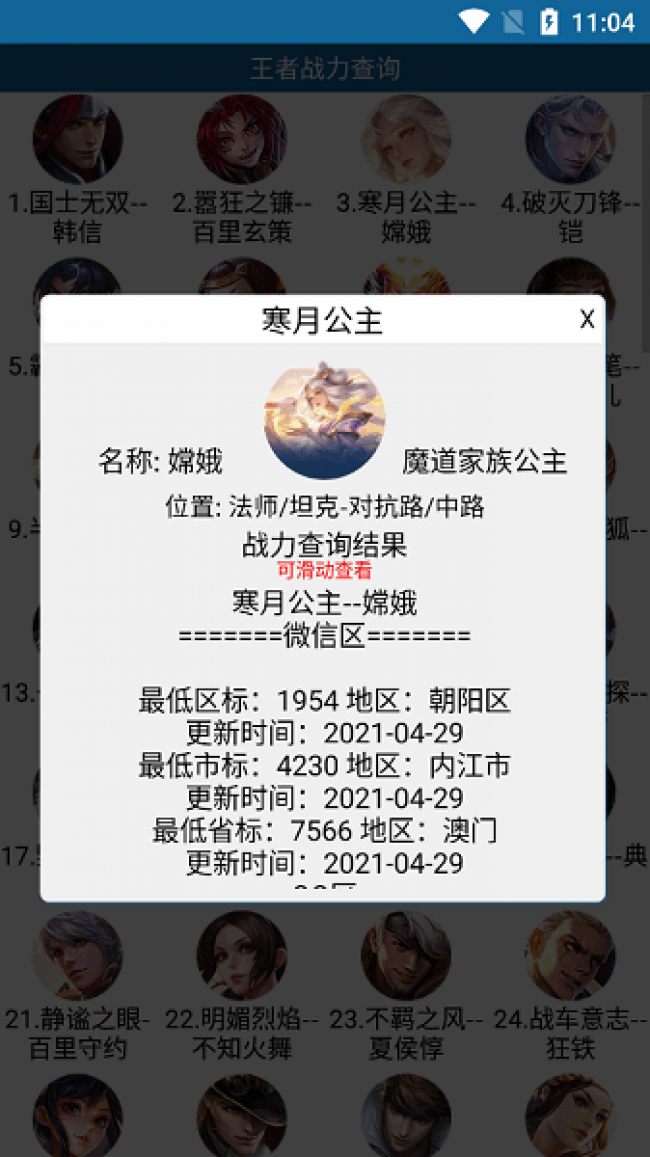Open hero 国士无双--韩信
Screen dimensions: 650x1157
pyautogui.click(x=78, y=140)
